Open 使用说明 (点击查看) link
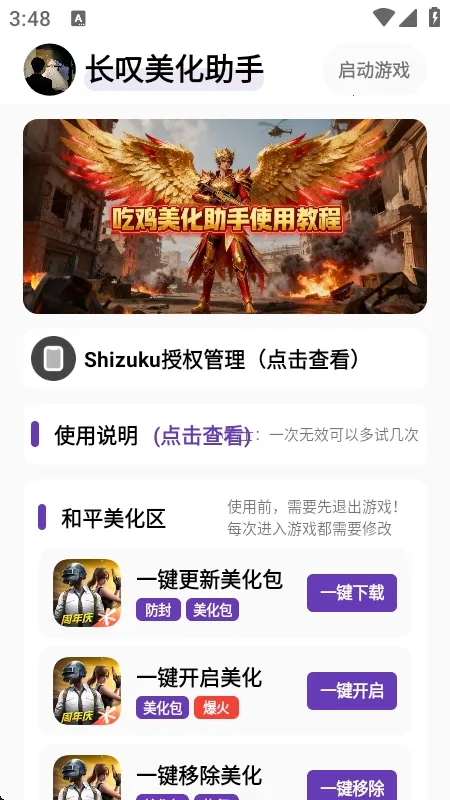This screenshot has width=450, height=800. tap(203, 435)
